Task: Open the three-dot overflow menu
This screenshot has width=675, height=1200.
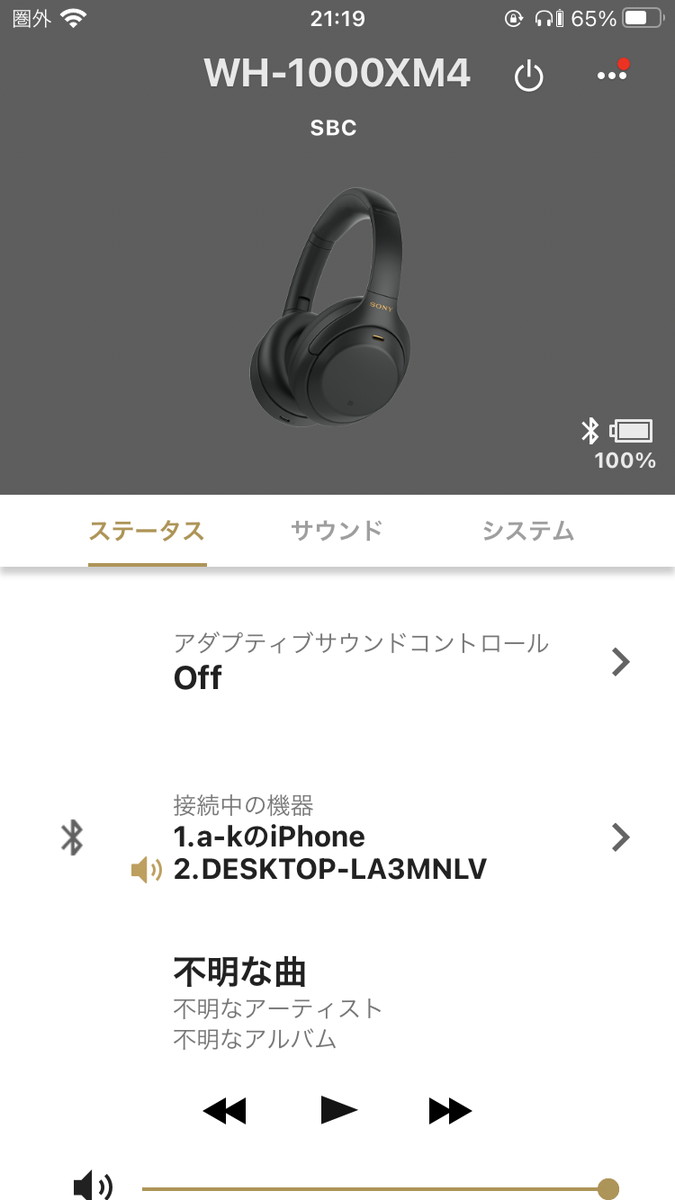Action: [611, 76]
